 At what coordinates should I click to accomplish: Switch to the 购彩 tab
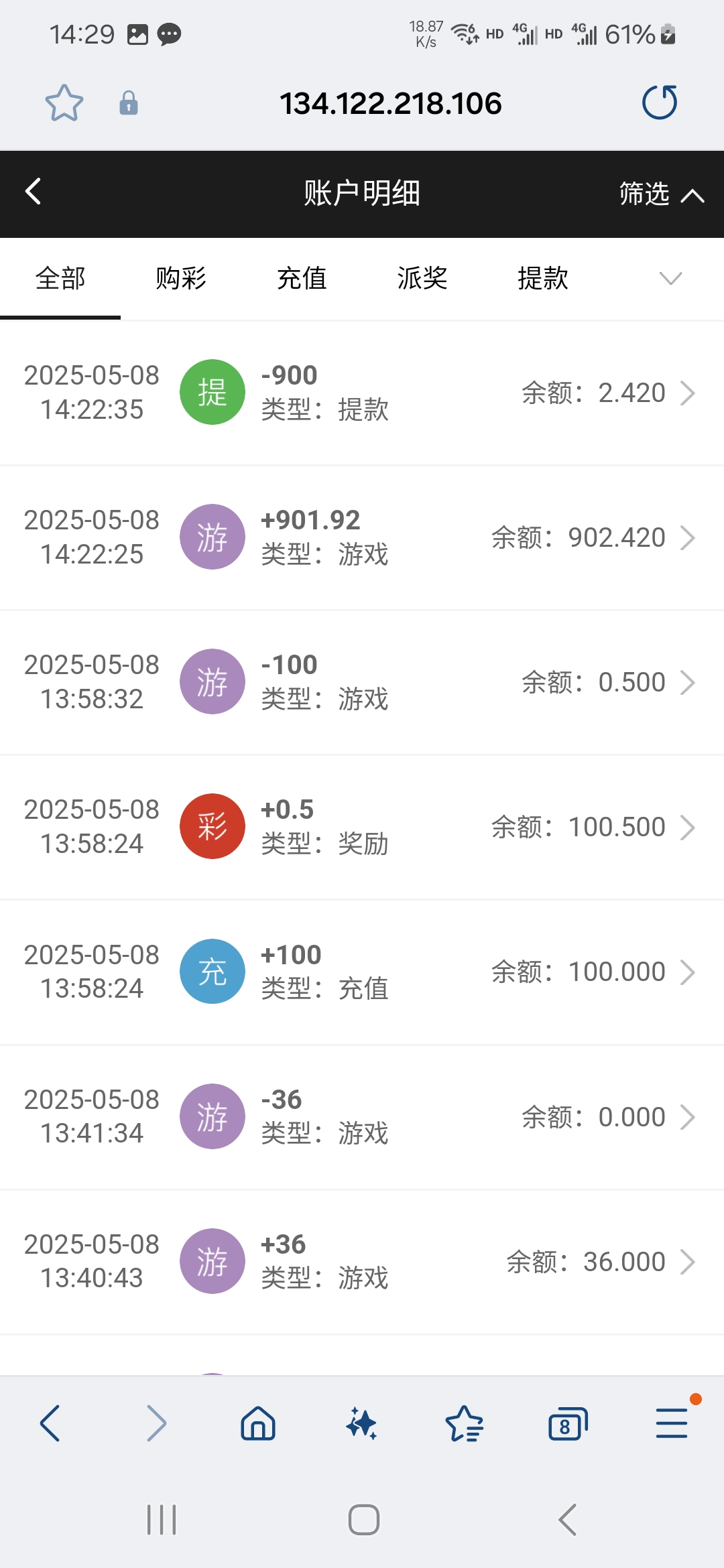pyautogui.click(x=180, y=278)
